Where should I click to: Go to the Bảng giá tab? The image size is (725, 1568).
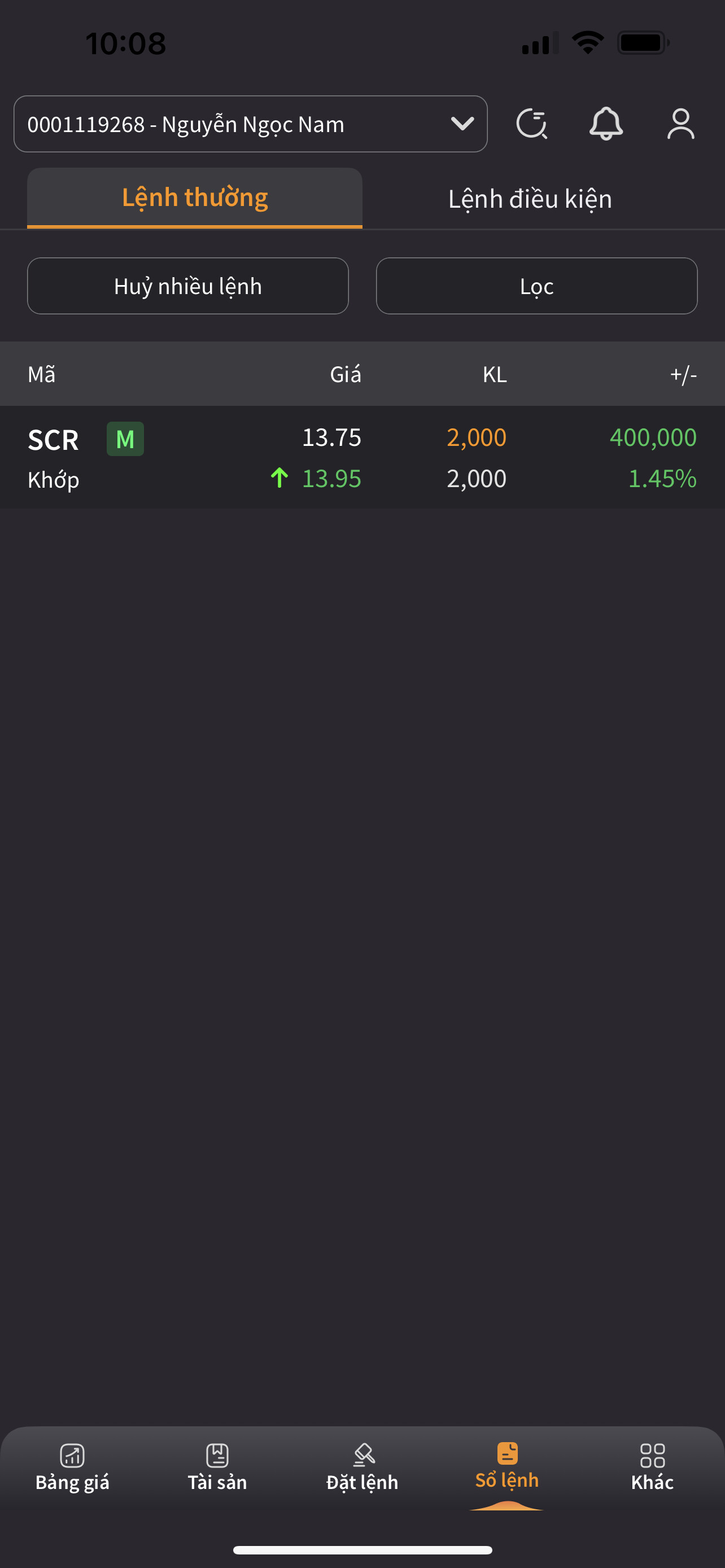[72, 1468]
